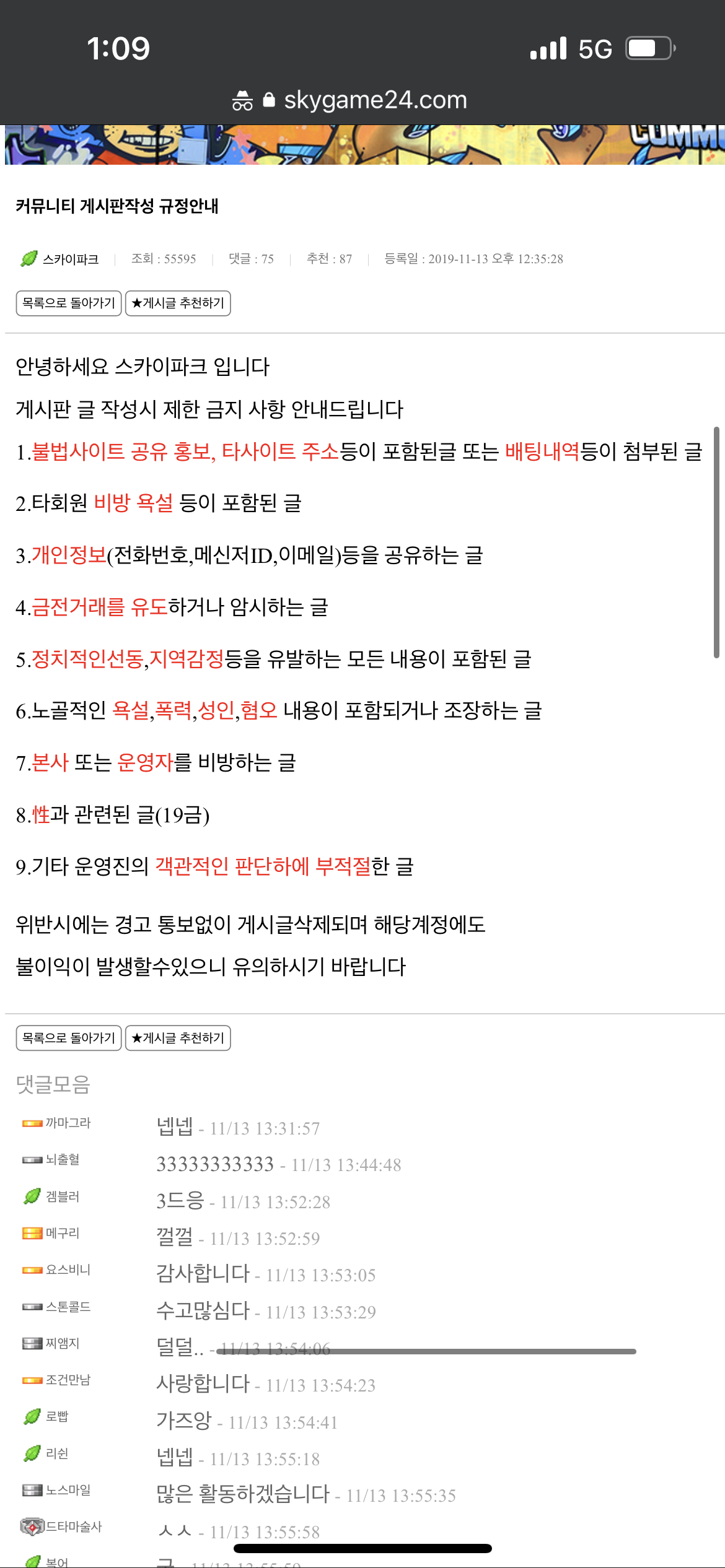Tap the community banner image at top

point(362,145)
